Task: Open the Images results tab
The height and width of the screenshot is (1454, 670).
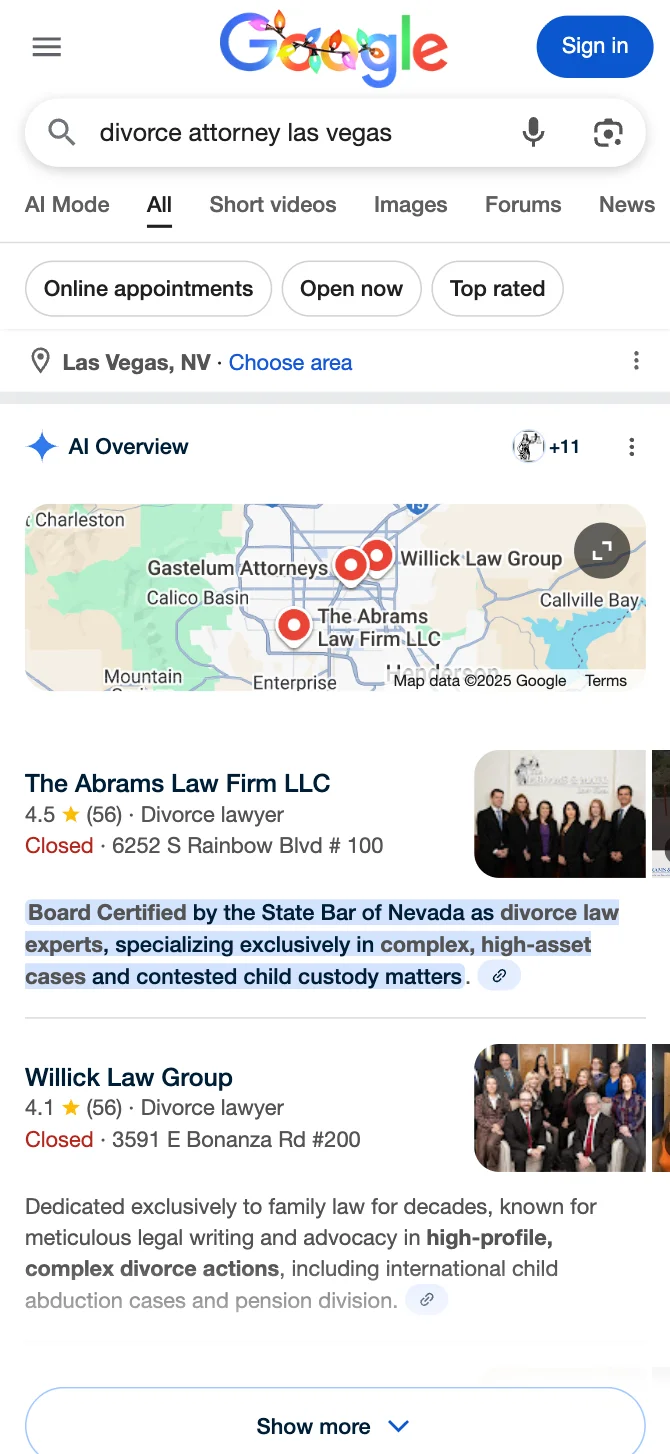Action: [410, 205]
